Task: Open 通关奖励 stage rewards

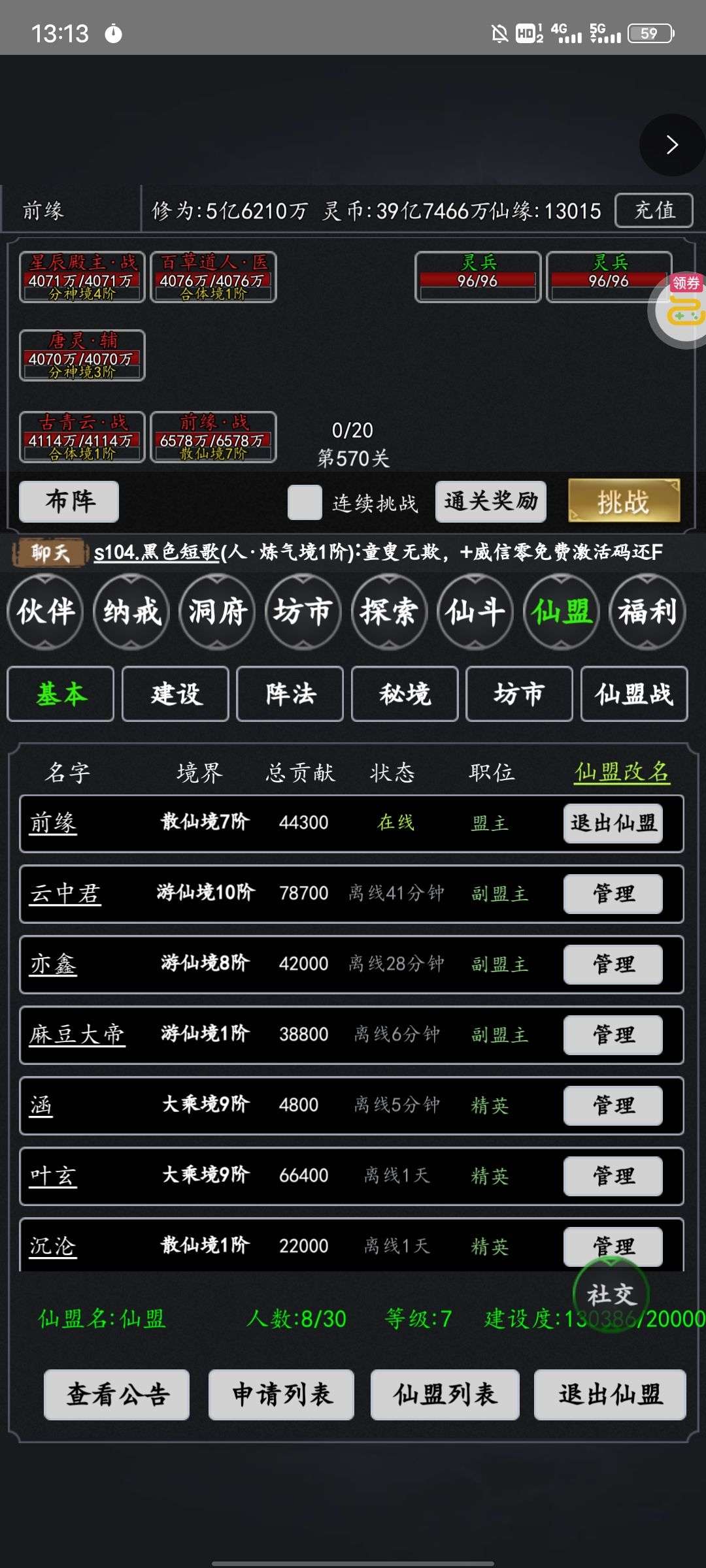Action: pos(491,502)
